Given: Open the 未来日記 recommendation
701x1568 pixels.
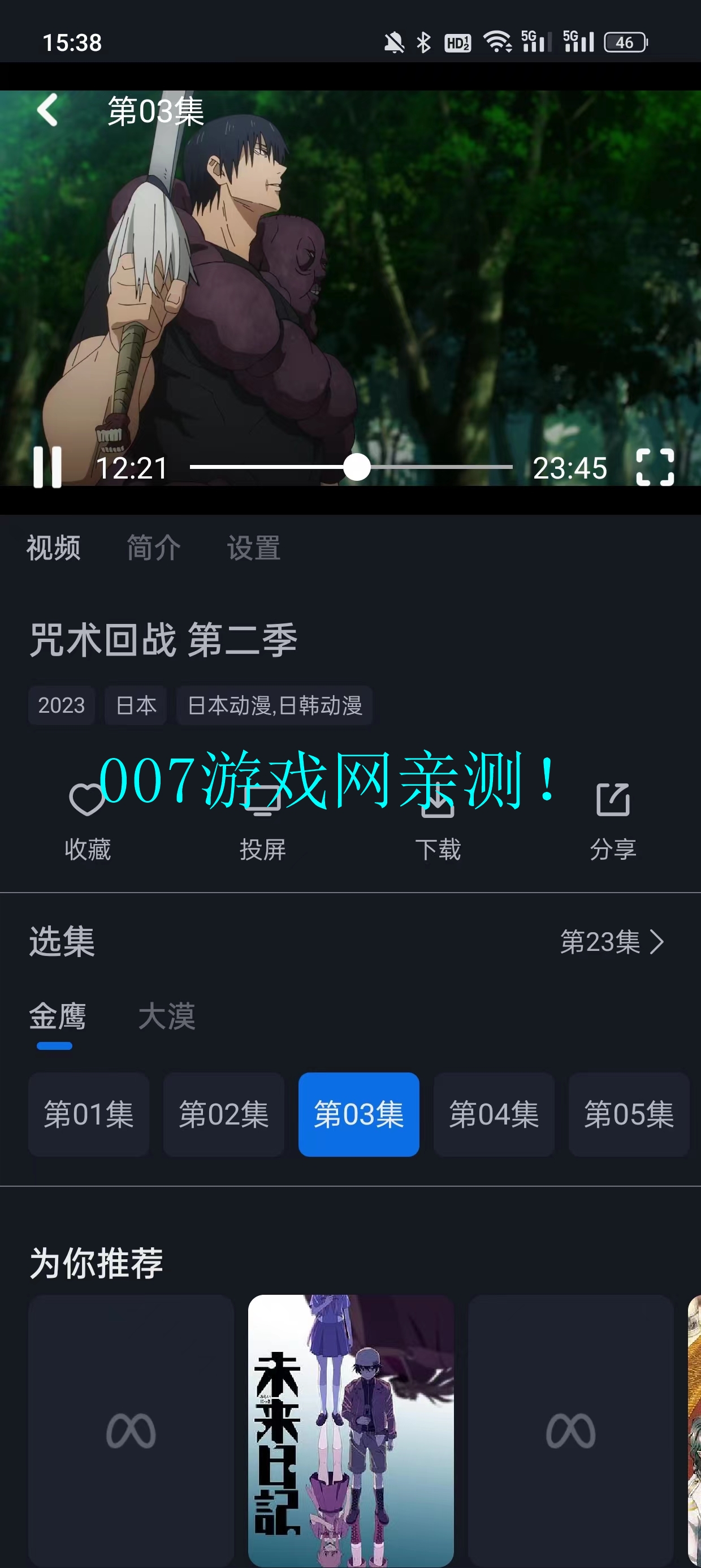Looking at the screenshot, I should (x=351, y=1430).
